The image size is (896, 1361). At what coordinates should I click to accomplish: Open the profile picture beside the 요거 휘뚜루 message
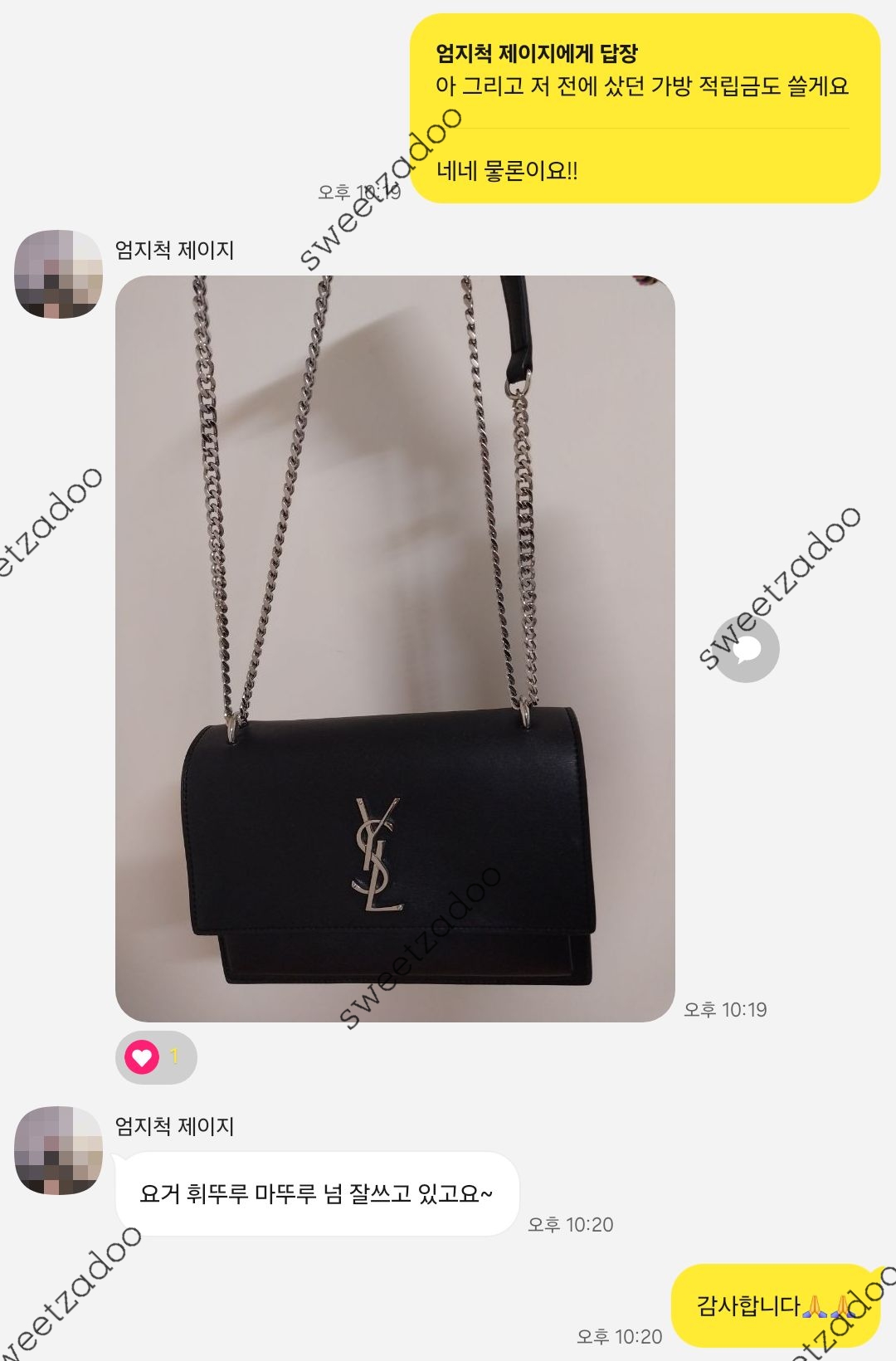58,1150
